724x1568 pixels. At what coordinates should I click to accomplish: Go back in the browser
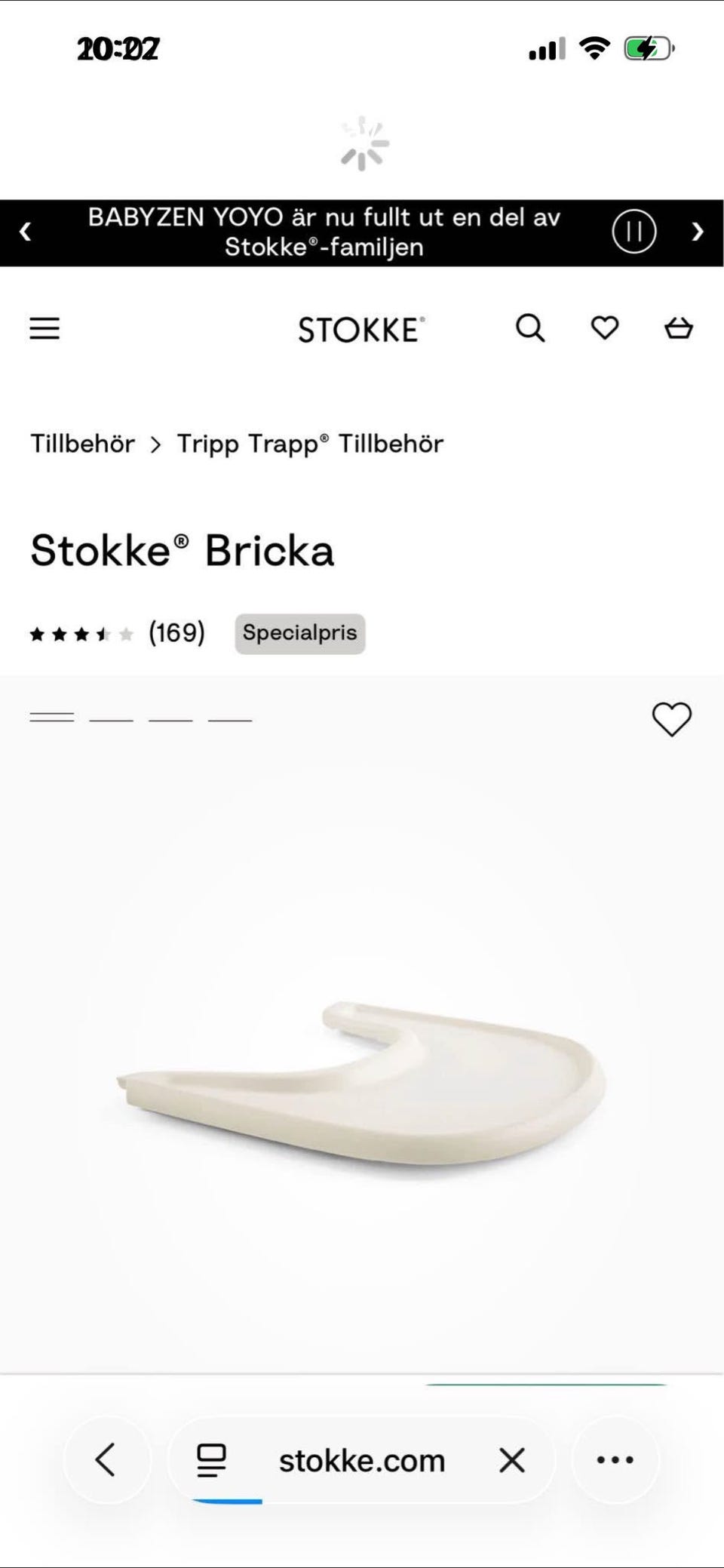tap(106, 1459)
